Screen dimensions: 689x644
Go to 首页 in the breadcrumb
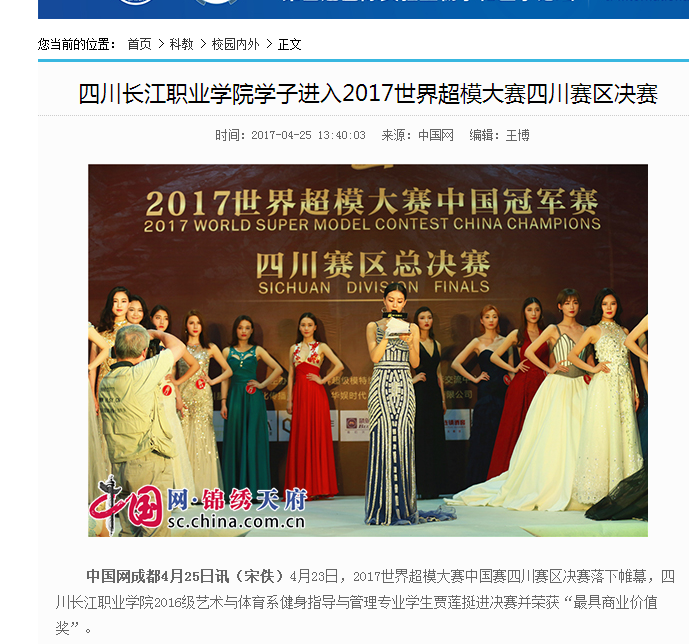pos(139,44)
